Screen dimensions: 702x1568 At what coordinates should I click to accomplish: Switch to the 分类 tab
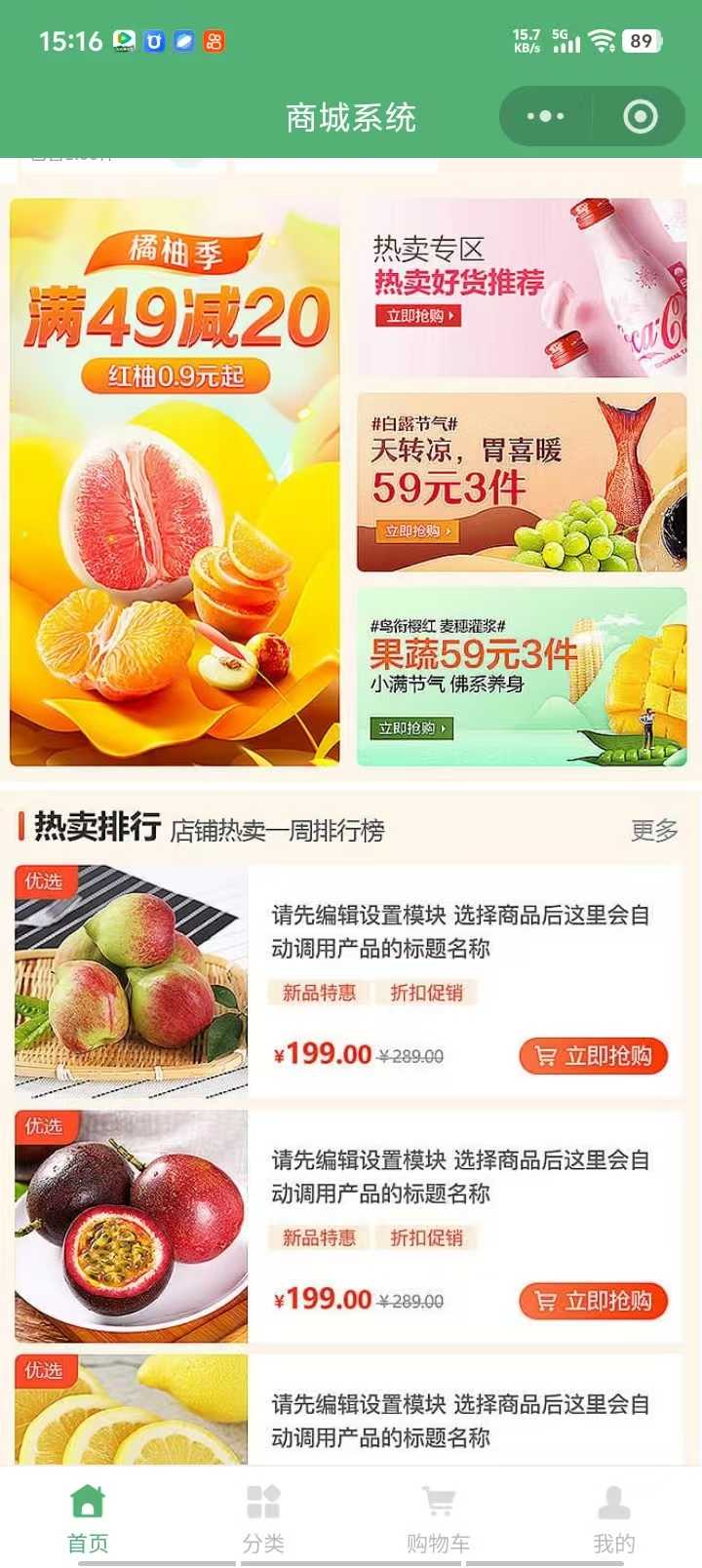click(x=263, y=1518)
